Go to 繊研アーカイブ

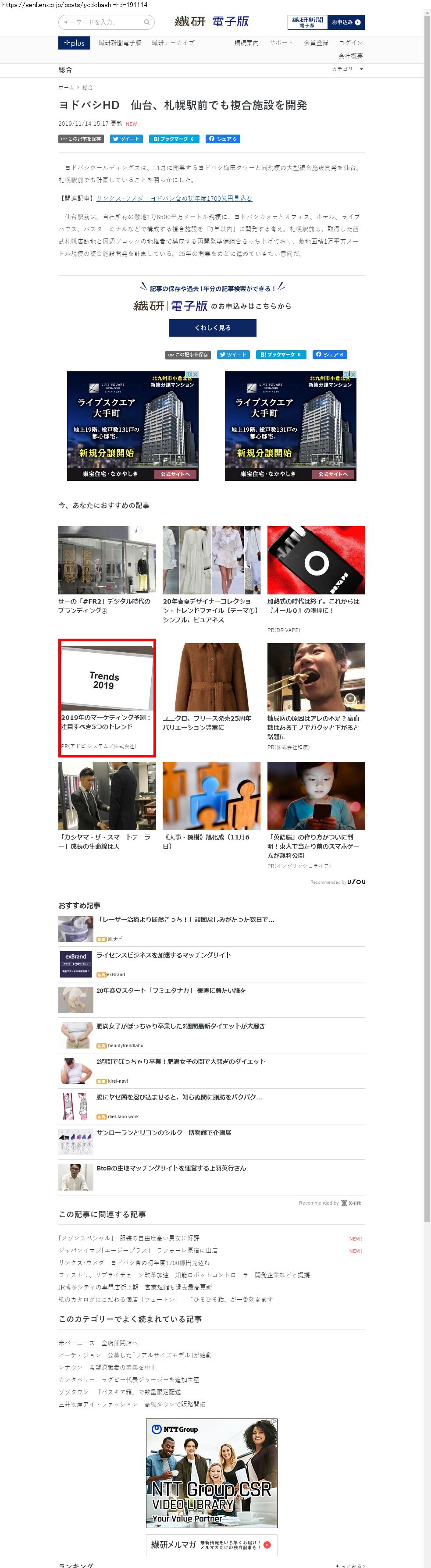click(x=173, y=43)
